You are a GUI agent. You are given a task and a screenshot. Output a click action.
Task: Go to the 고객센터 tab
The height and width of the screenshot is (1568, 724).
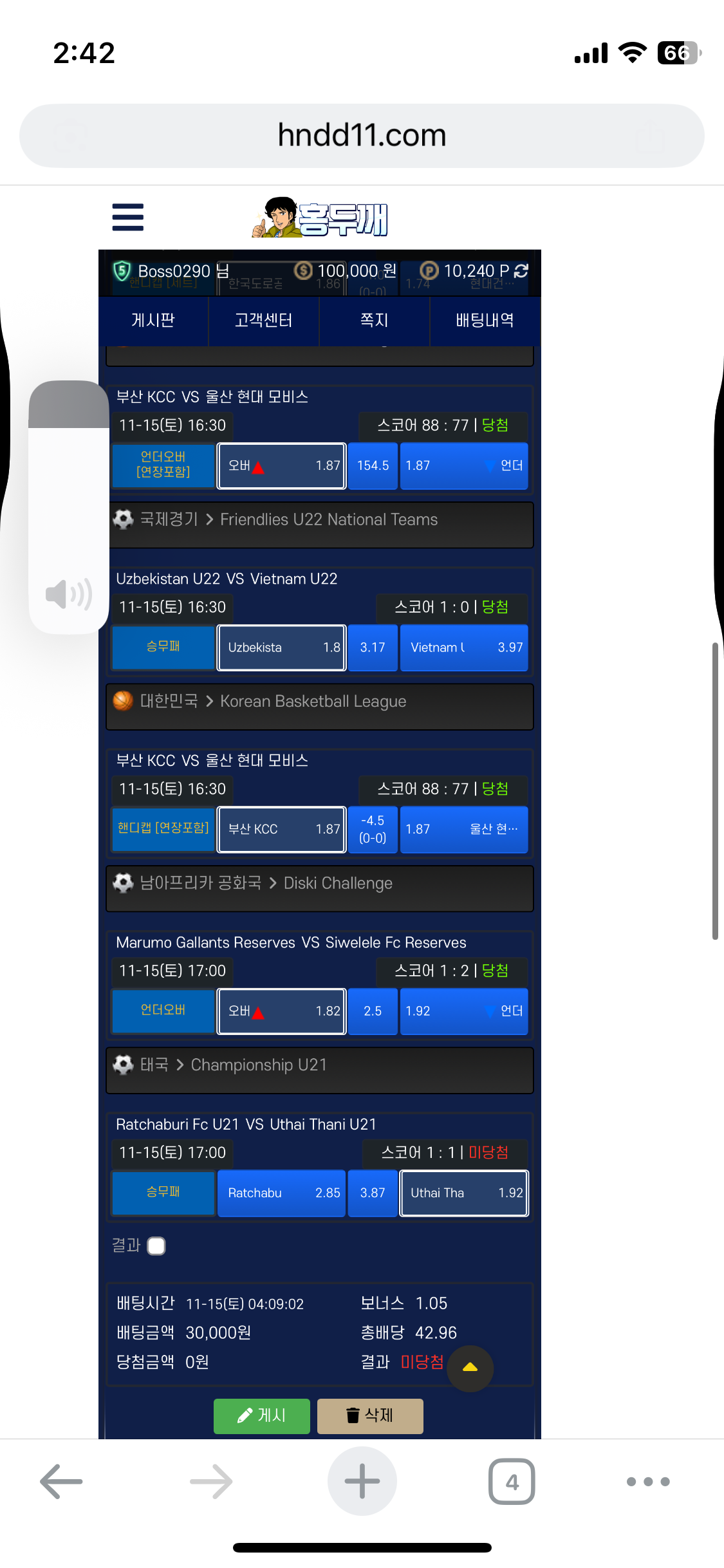(264, 320)
